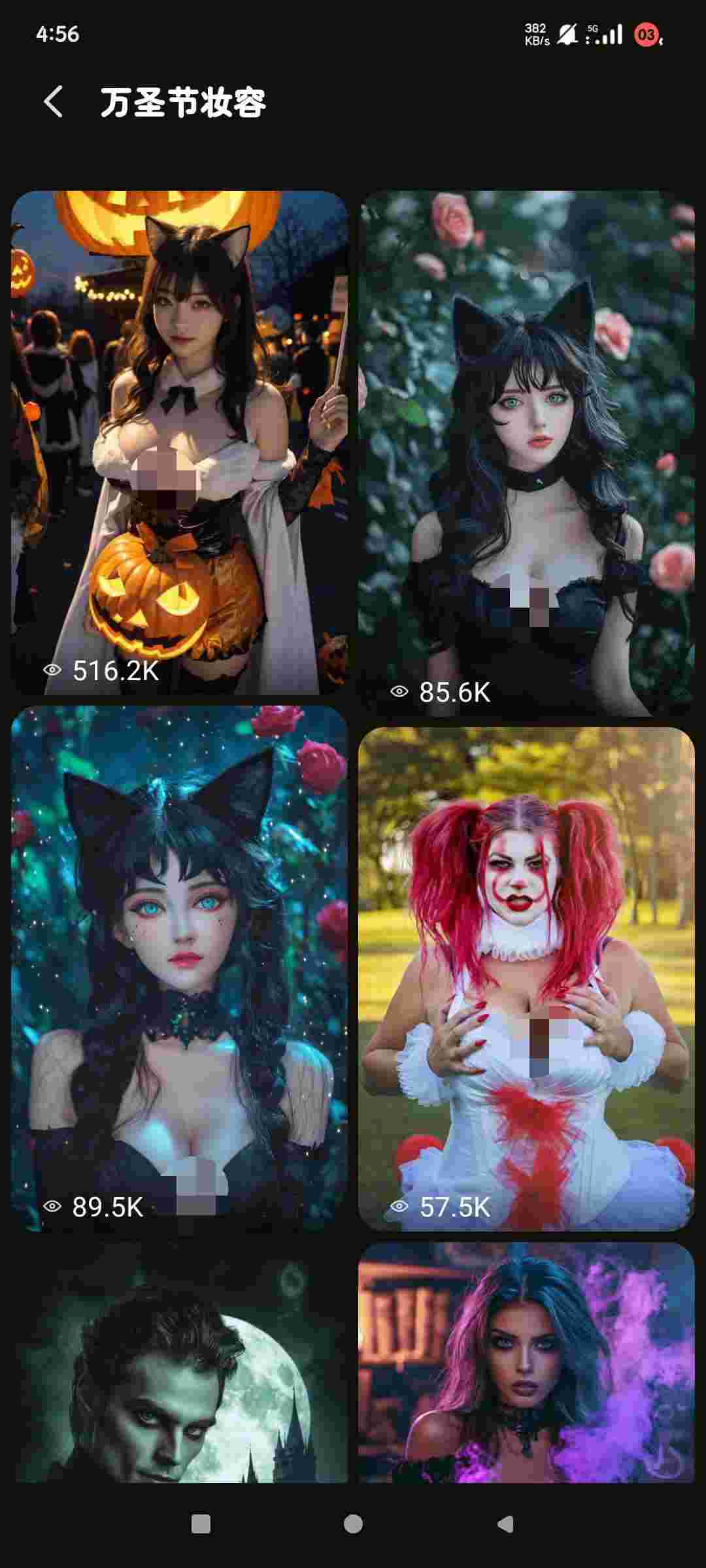Open the pumpkin cat-girl tile with 516.2K views
This screenshot has height=1568, width=706.
[x=179, y=442]
